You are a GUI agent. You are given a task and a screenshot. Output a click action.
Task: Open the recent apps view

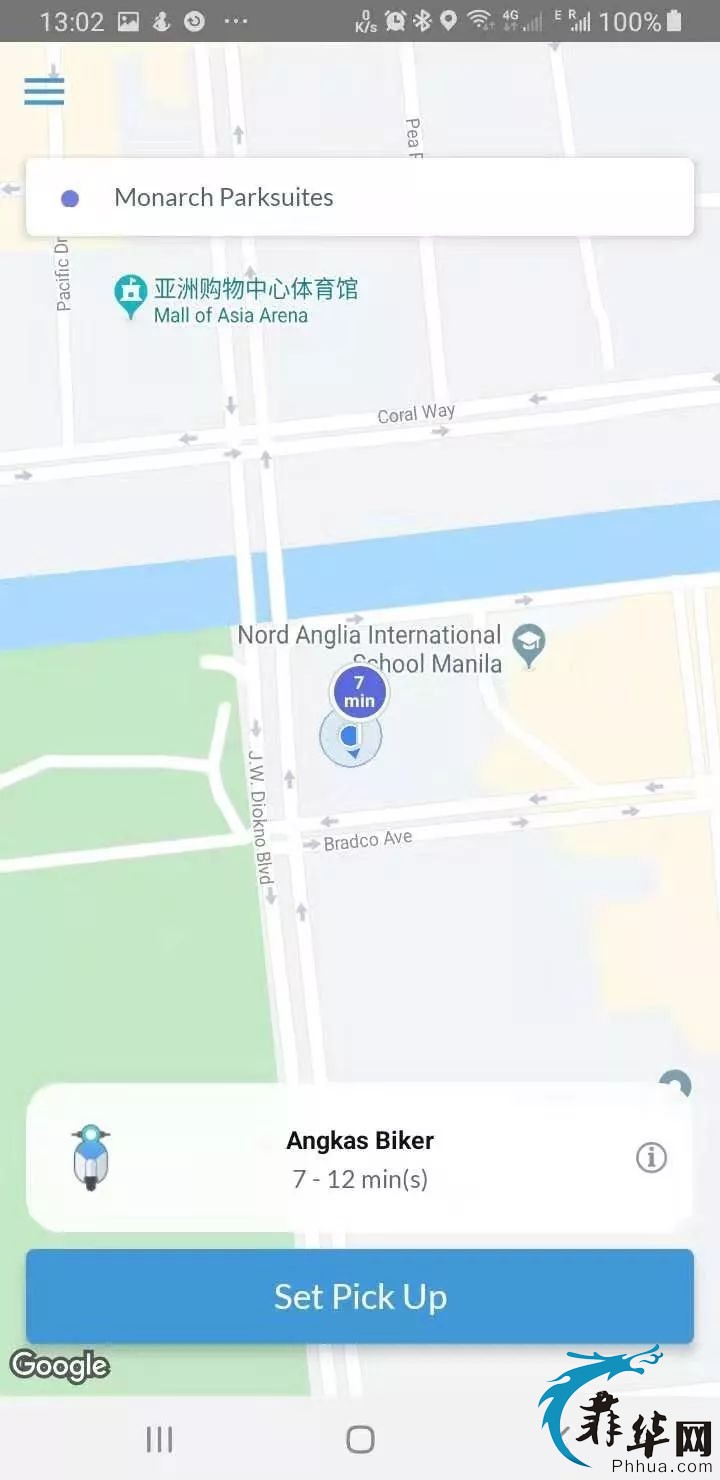159,1439
